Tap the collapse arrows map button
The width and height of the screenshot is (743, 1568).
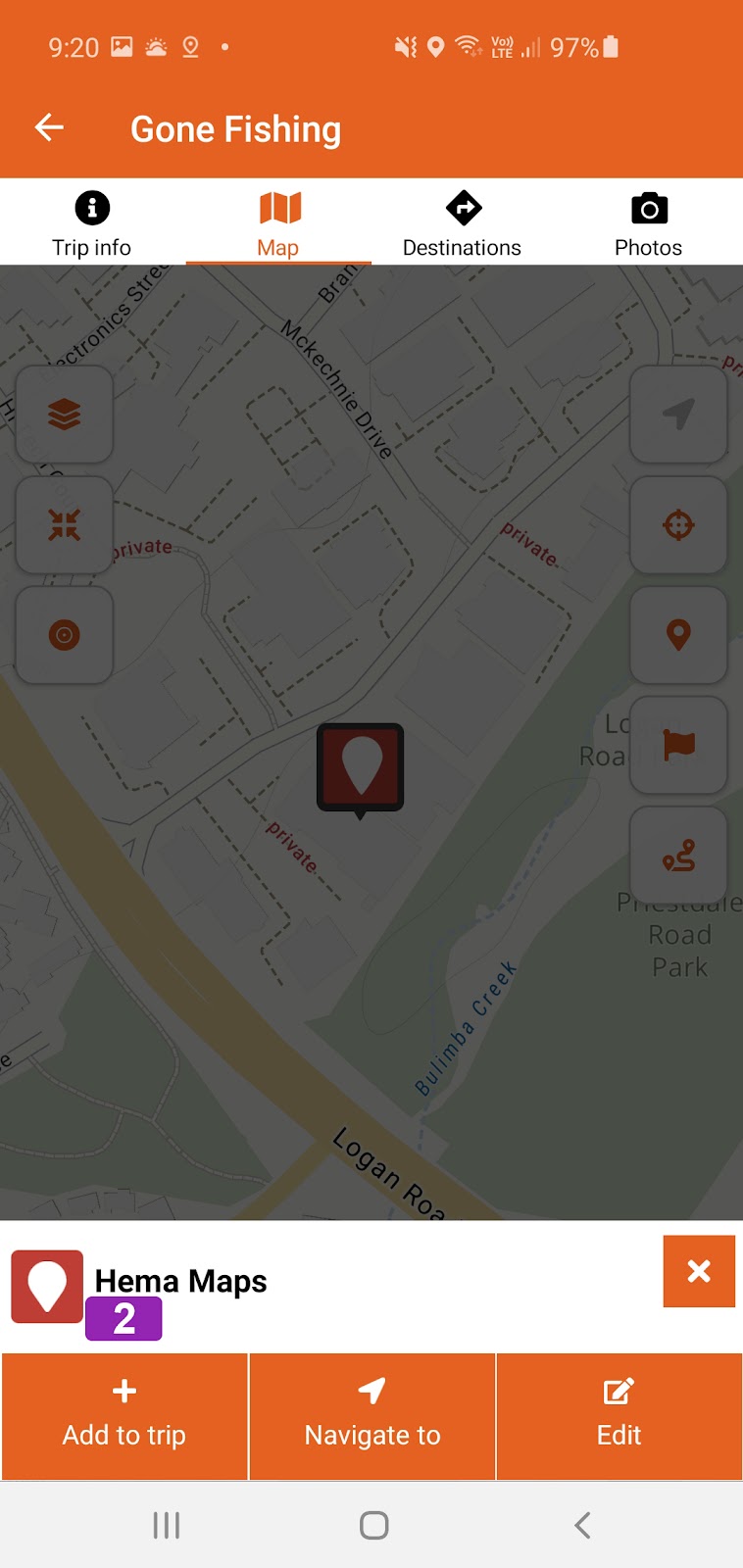tap(65, 525)
